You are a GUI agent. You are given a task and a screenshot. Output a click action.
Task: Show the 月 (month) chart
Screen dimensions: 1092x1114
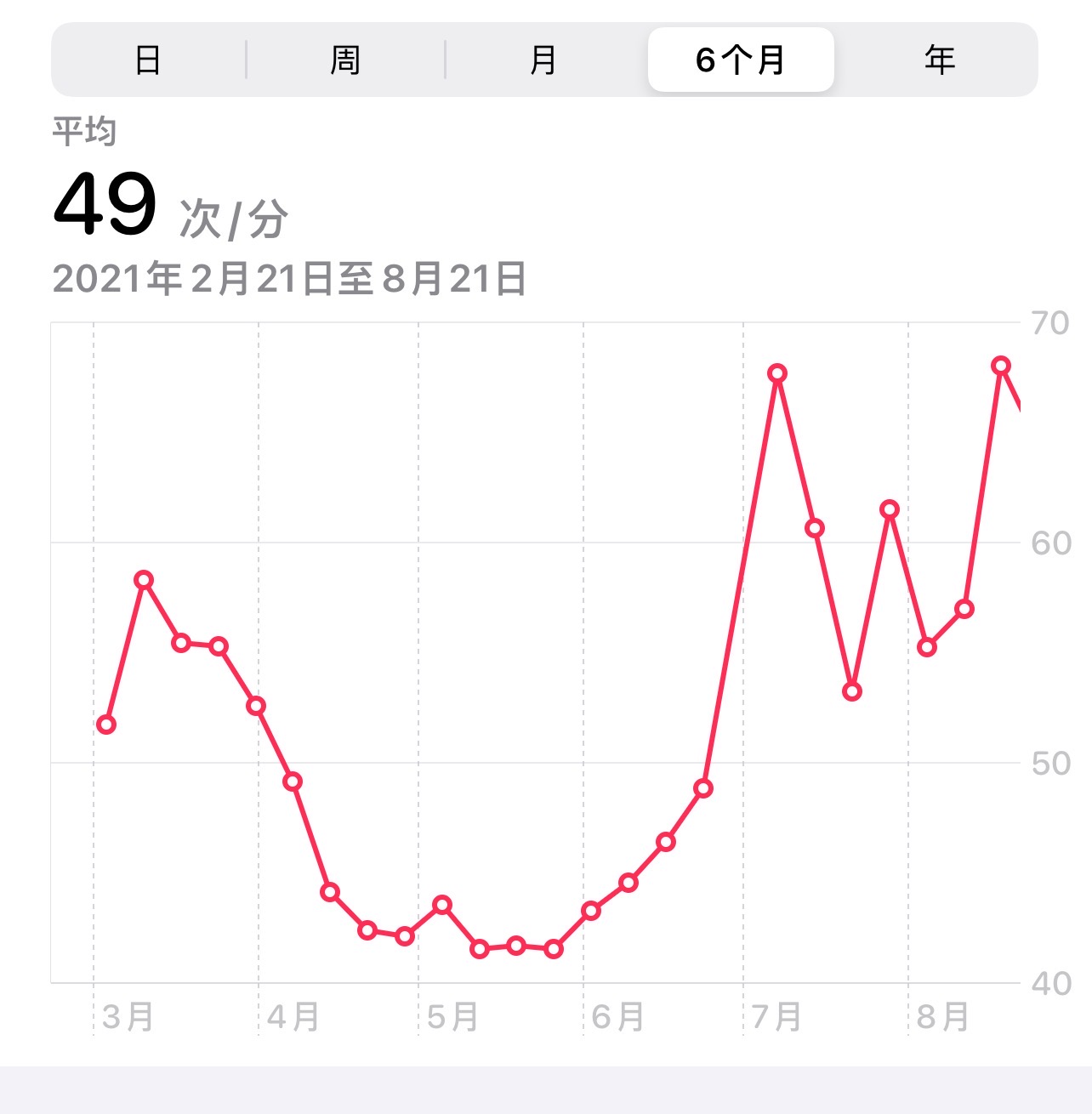[x=543, y=60]
